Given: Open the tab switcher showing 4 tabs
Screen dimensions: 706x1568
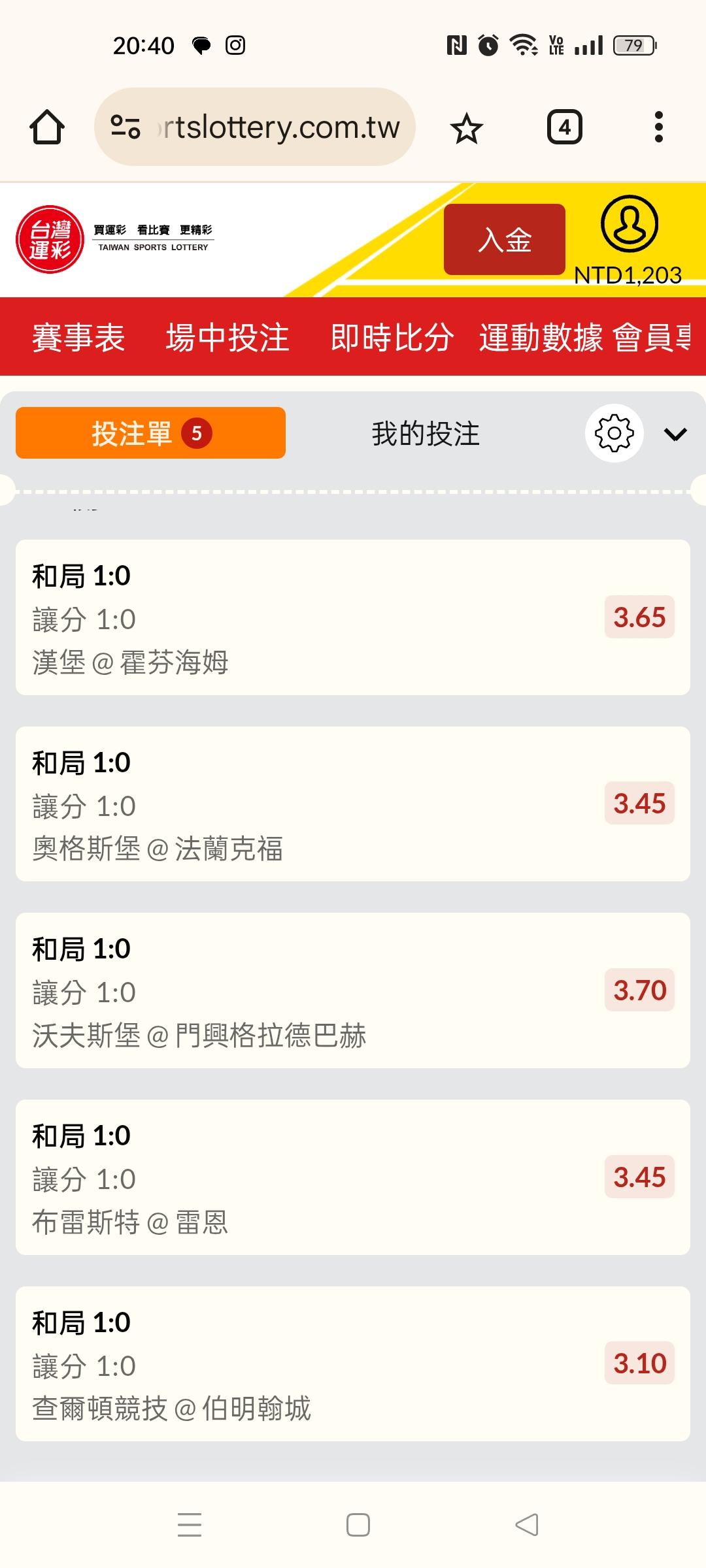Looking at the screenshot, I should click(564, 127).
